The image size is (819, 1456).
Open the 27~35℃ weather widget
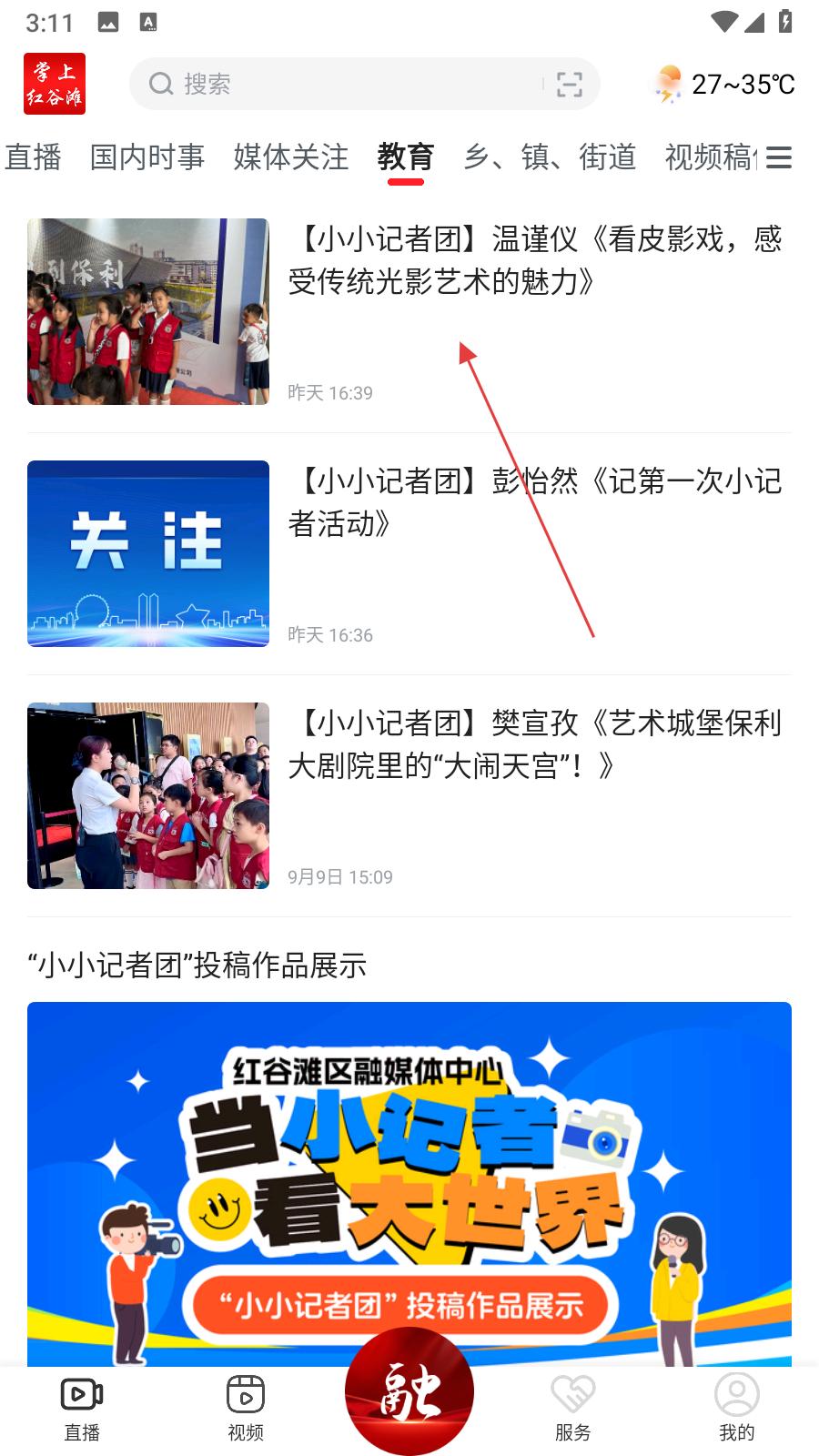725,85
